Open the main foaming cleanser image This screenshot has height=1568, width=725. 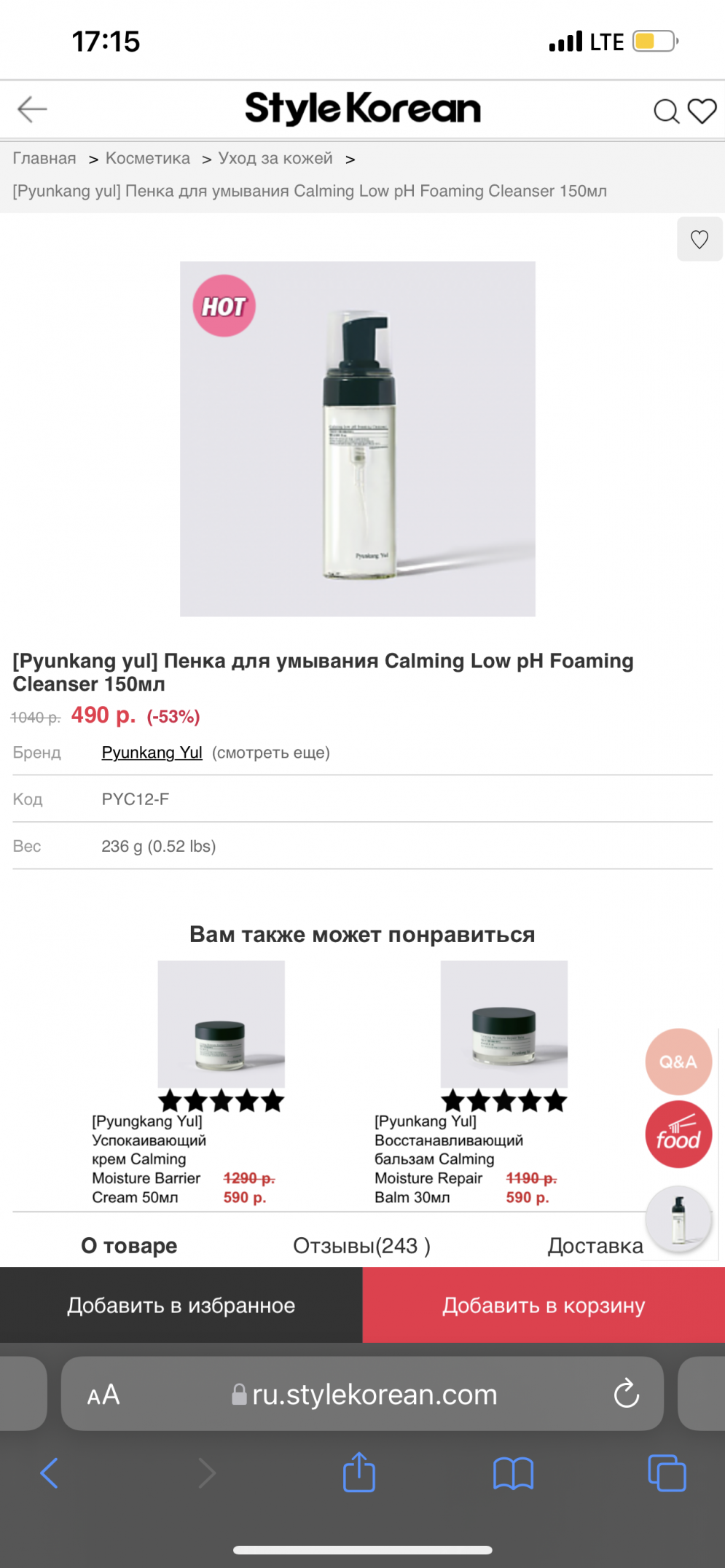coord(358,439)
